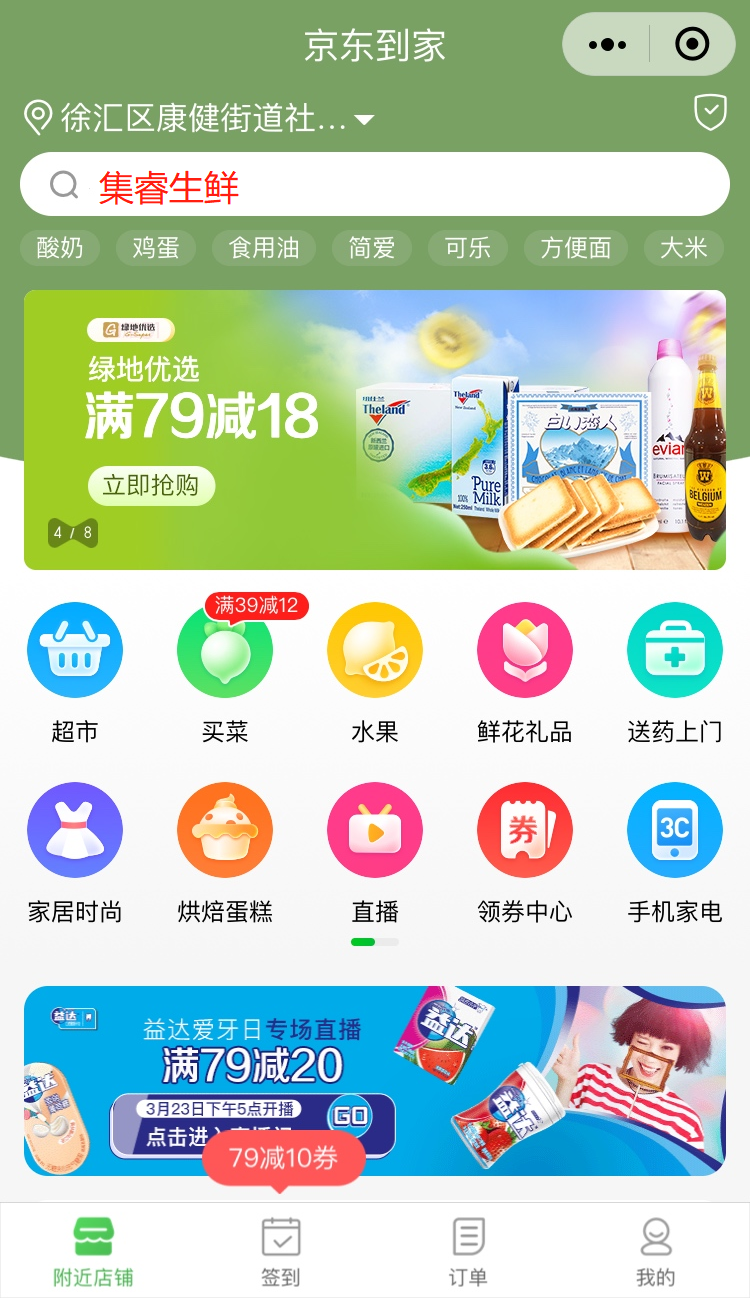Select the 酸奶 search chip
This screenshot has width=750, height=1298.
pyautogui.click(x=60, y=248)
